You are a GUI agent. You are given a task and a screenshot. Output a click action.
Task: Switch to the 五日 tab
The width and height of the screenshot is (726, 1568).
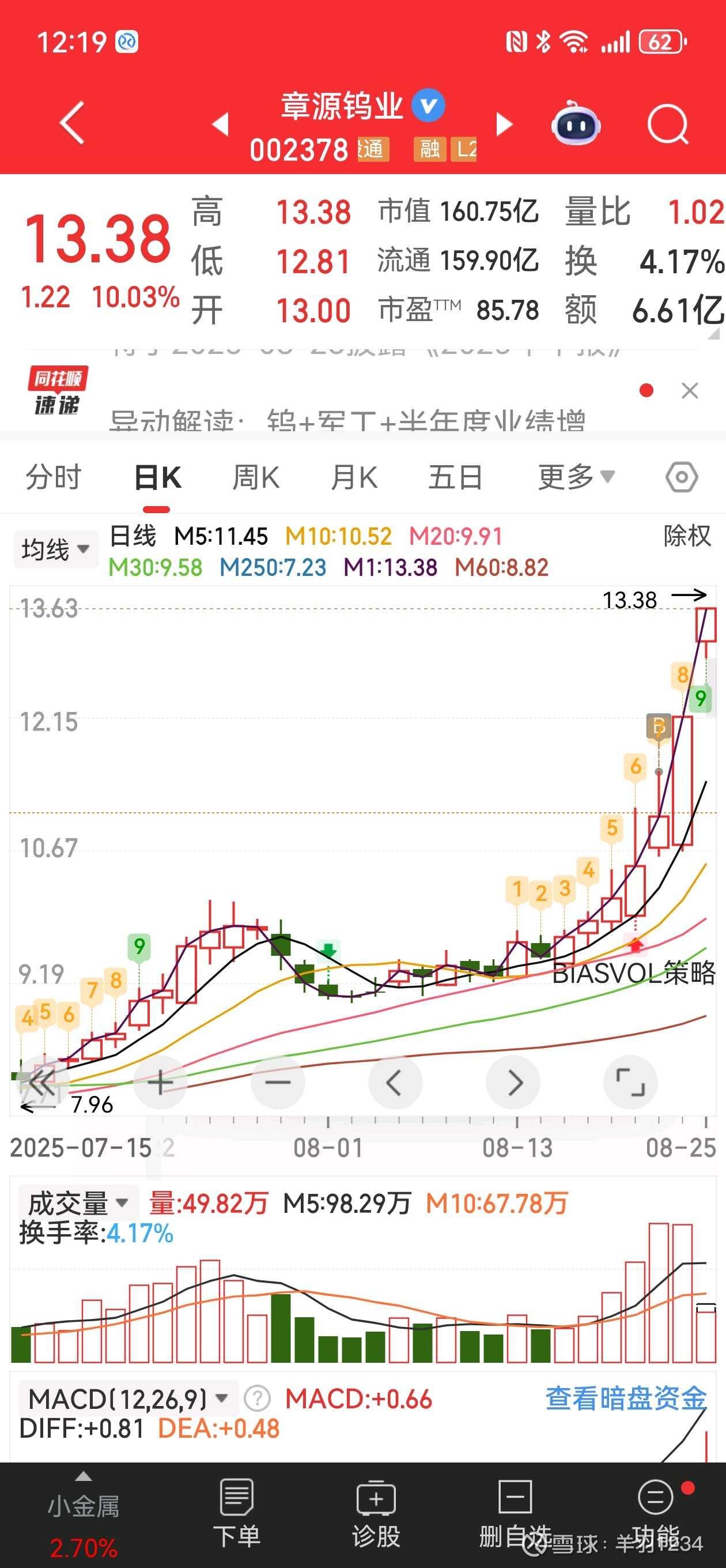click(x=455, y=477)
